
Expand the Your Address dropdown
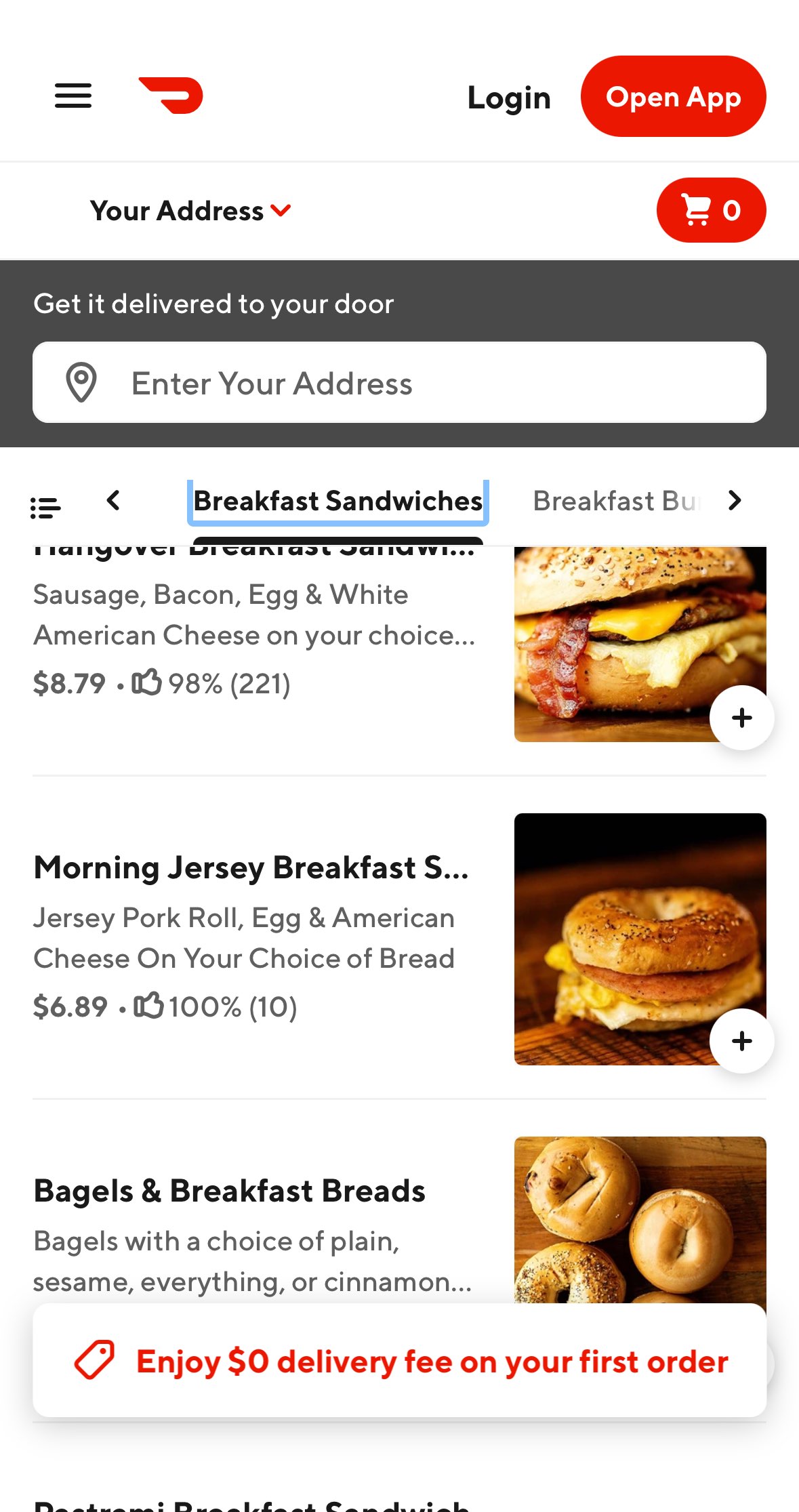pos(190,211)
